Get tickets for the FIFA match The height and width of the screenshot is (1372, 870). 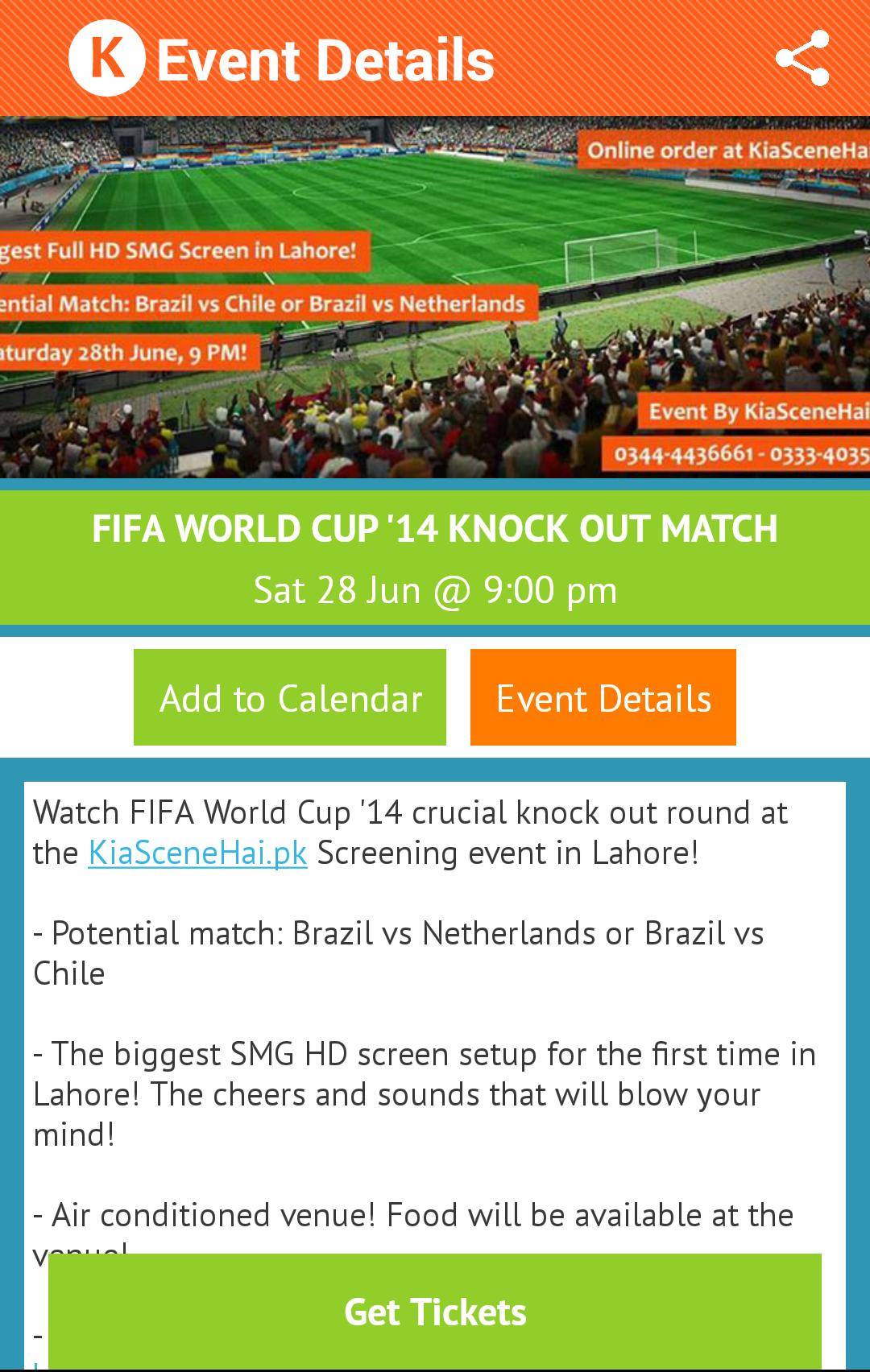435,1312
